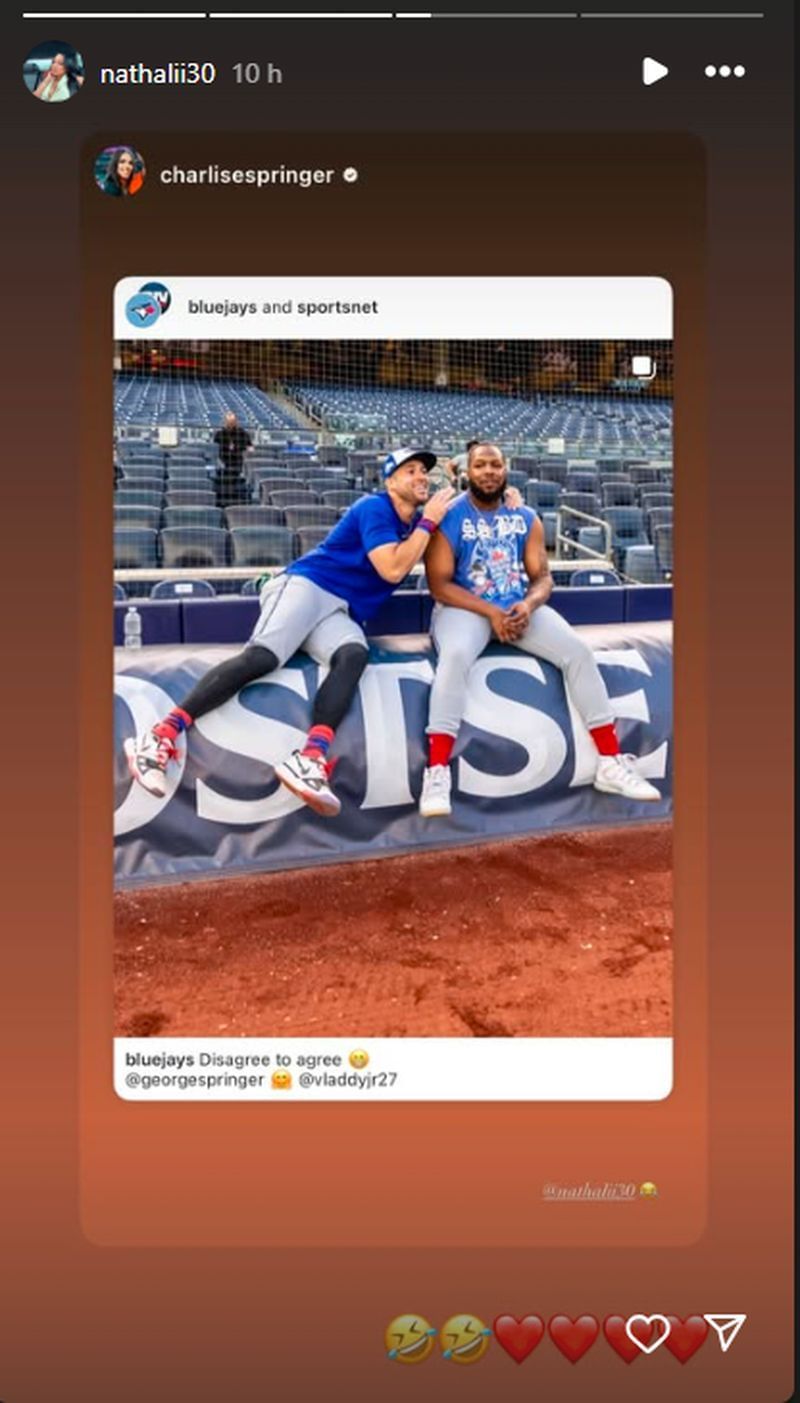Visit charlisespringer's profile from the reshared story

[246, 175]
